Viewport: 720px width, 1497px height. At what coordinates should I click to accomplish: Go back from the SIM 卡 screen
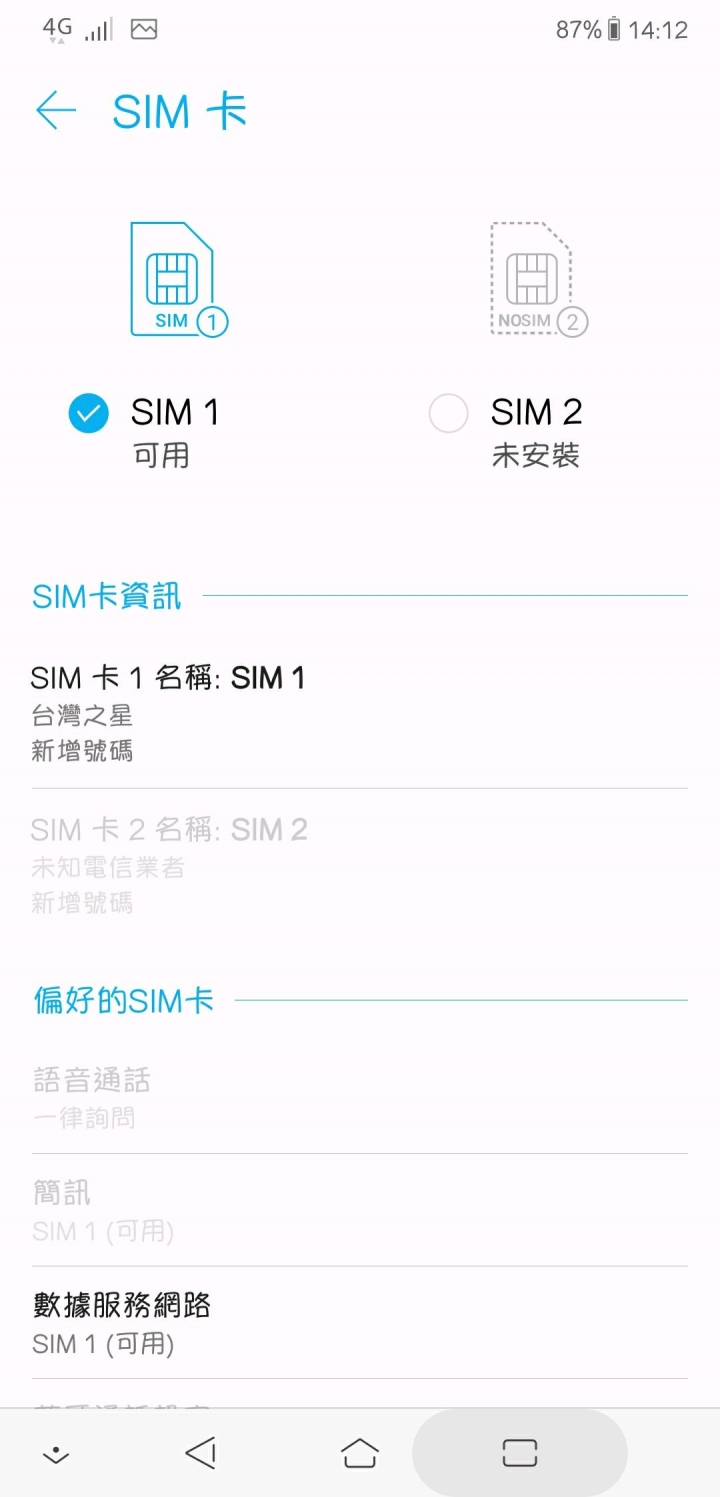56,111
